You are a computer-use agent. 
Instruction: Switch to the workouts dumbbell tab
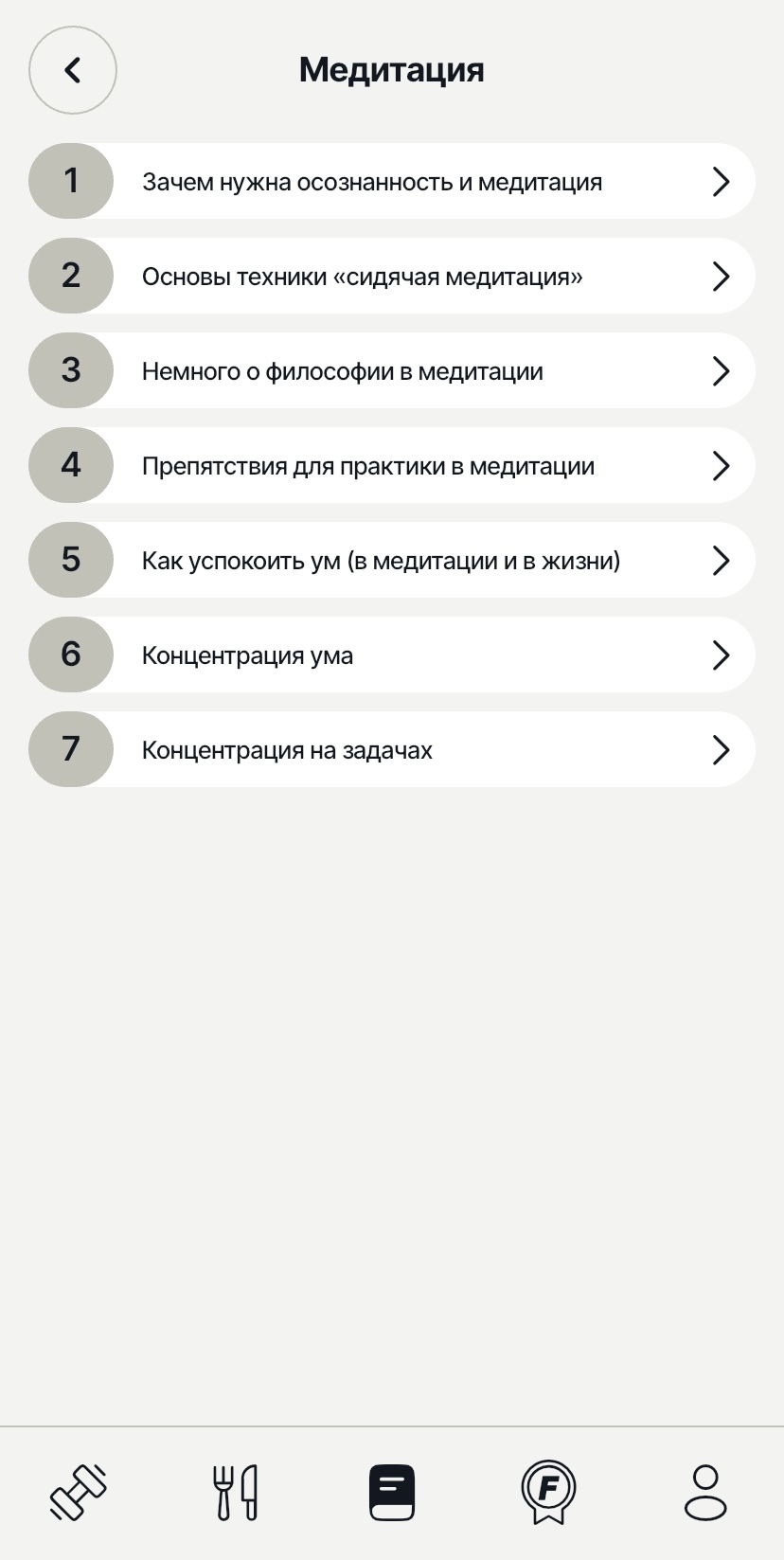[79, 1493]
